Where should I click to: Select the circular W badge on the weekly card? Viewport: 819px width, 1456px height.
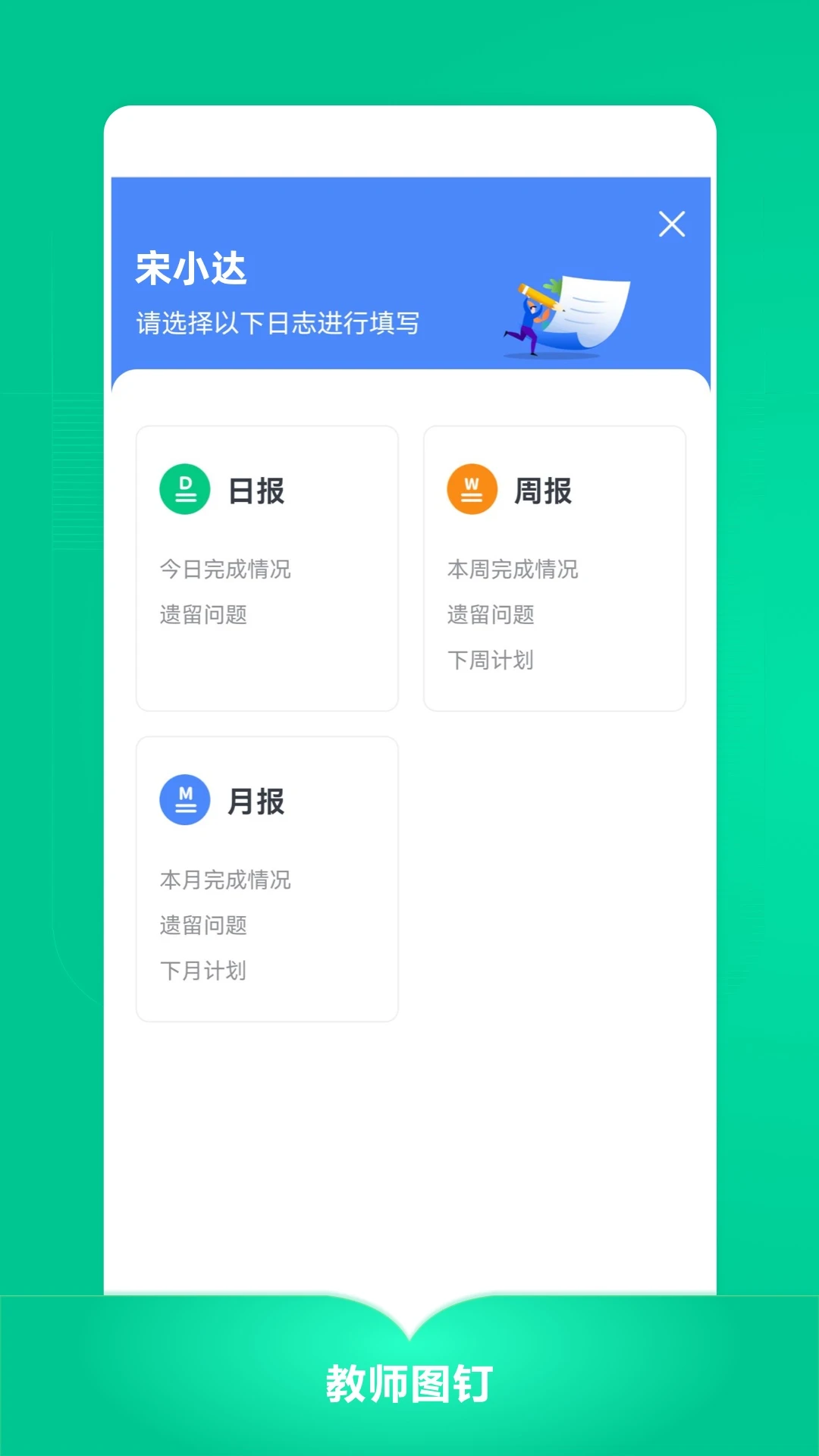tap(472, 488)
